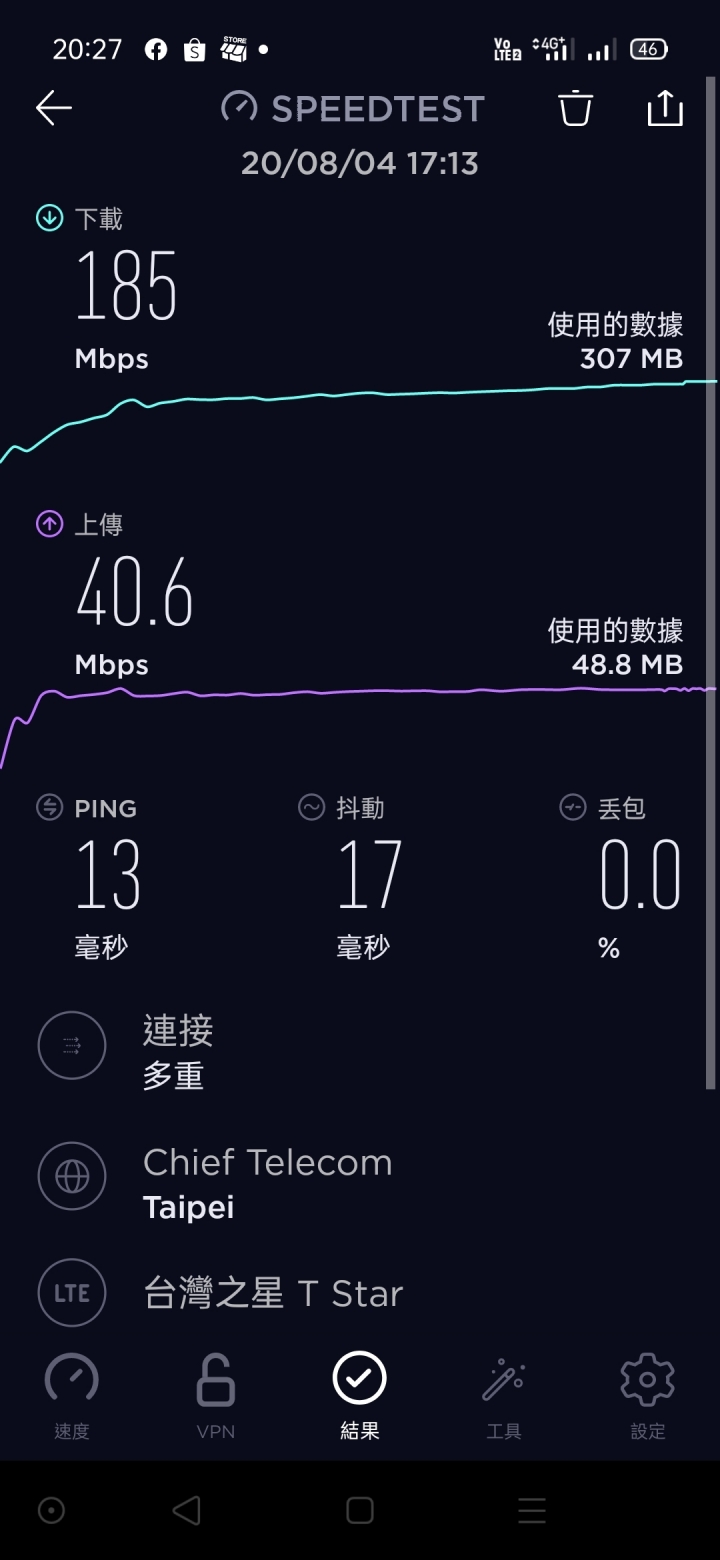Select the 結果 tab
Viewport: 720px width, 1560px height.
360,1395
